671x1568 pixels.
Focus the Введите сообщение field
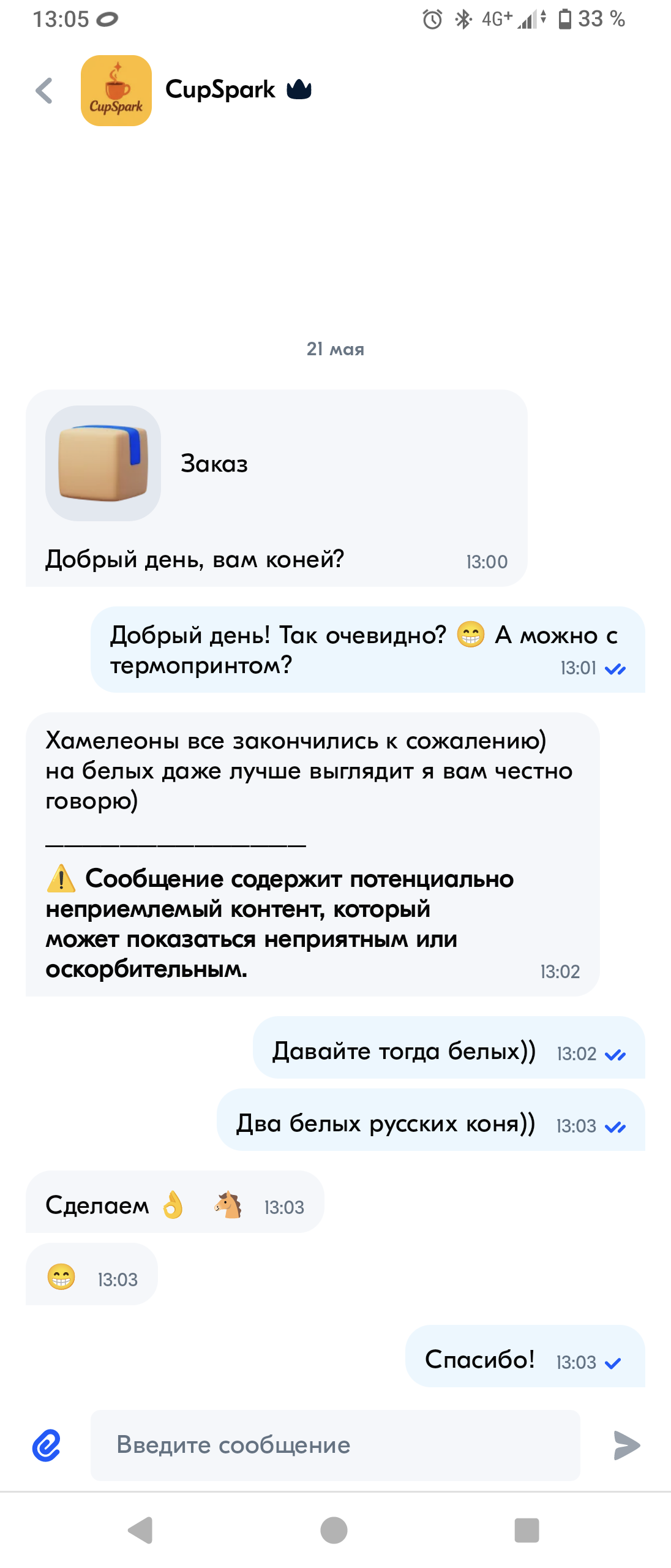pyautogui.click(x=335, y=1445)
